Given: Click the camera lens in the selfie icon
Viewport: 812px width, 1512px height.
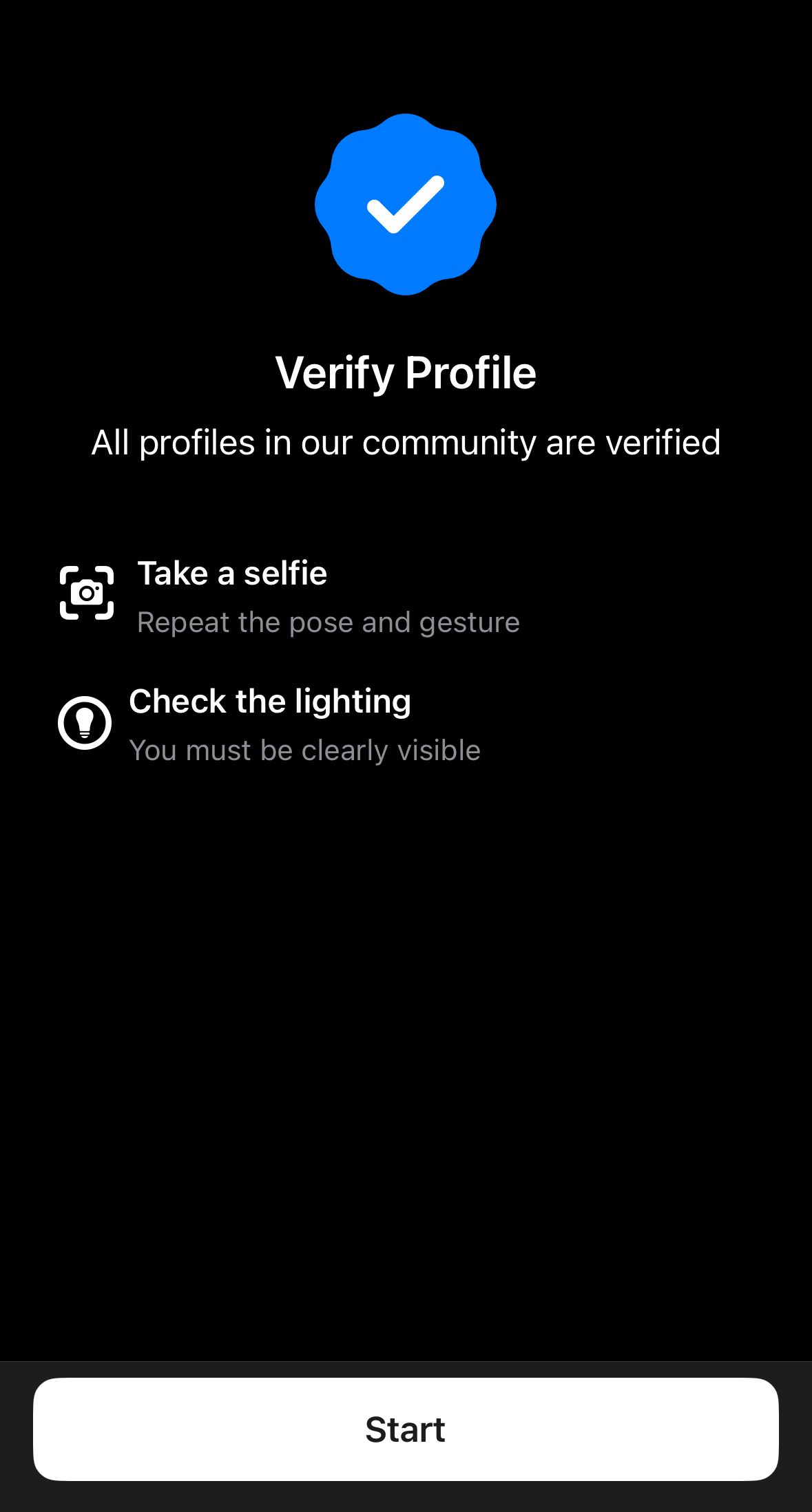Looking at the screenshot, I should (87, 592).
